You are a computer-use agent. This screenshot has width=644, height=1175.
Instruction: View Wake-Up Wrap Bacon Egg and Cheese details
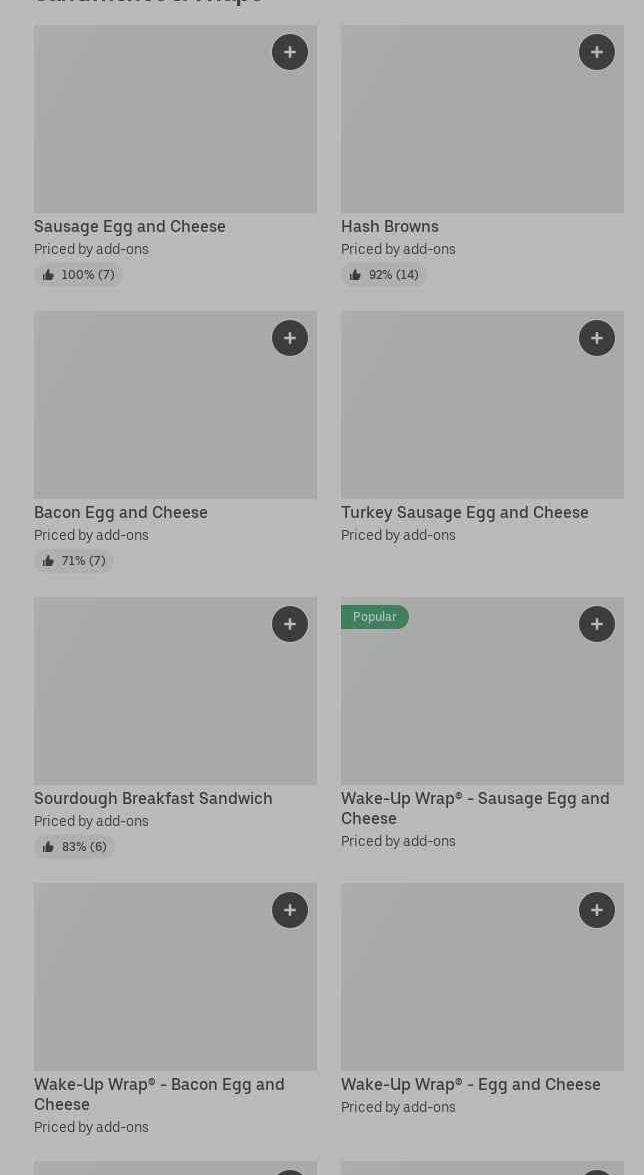[175, 1009]
